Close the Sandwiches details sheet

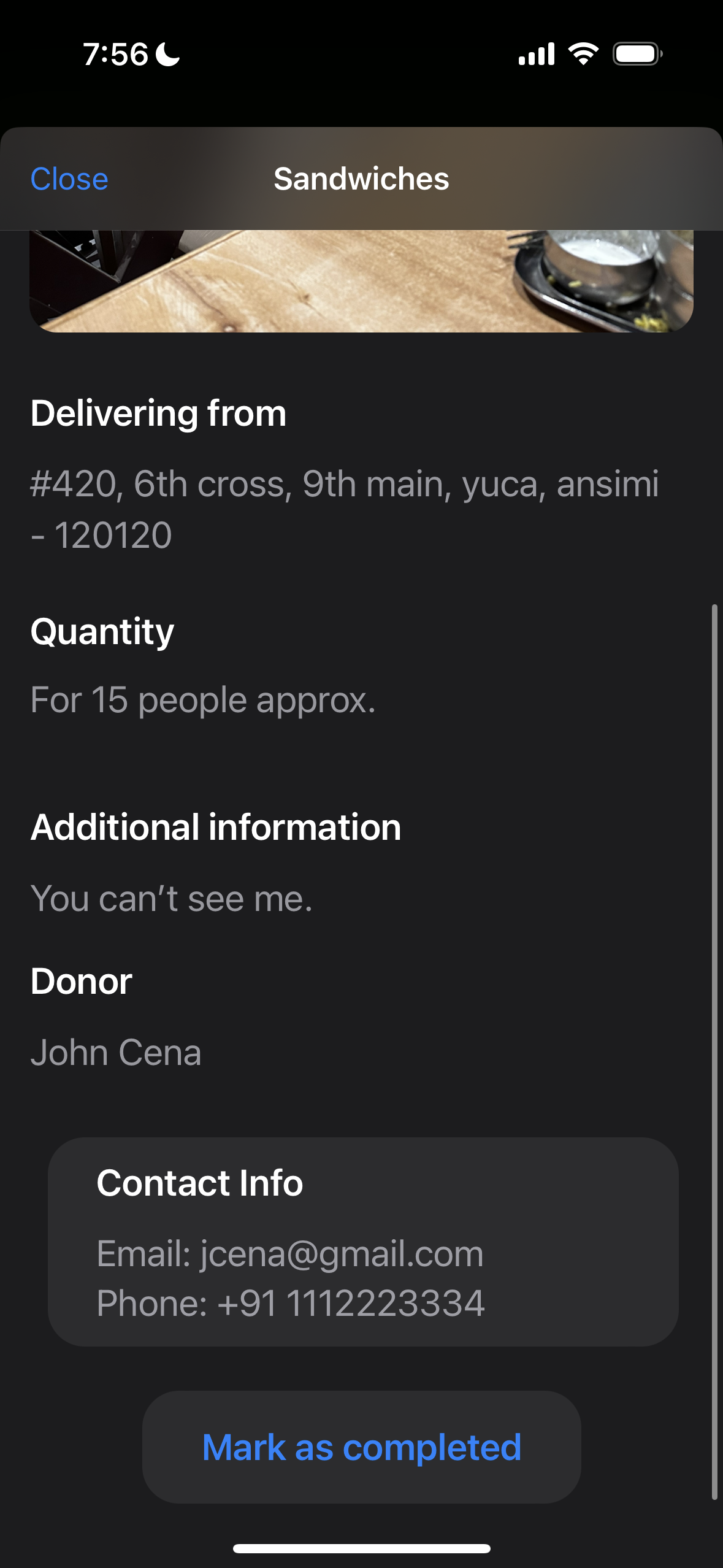coord(69,179)
